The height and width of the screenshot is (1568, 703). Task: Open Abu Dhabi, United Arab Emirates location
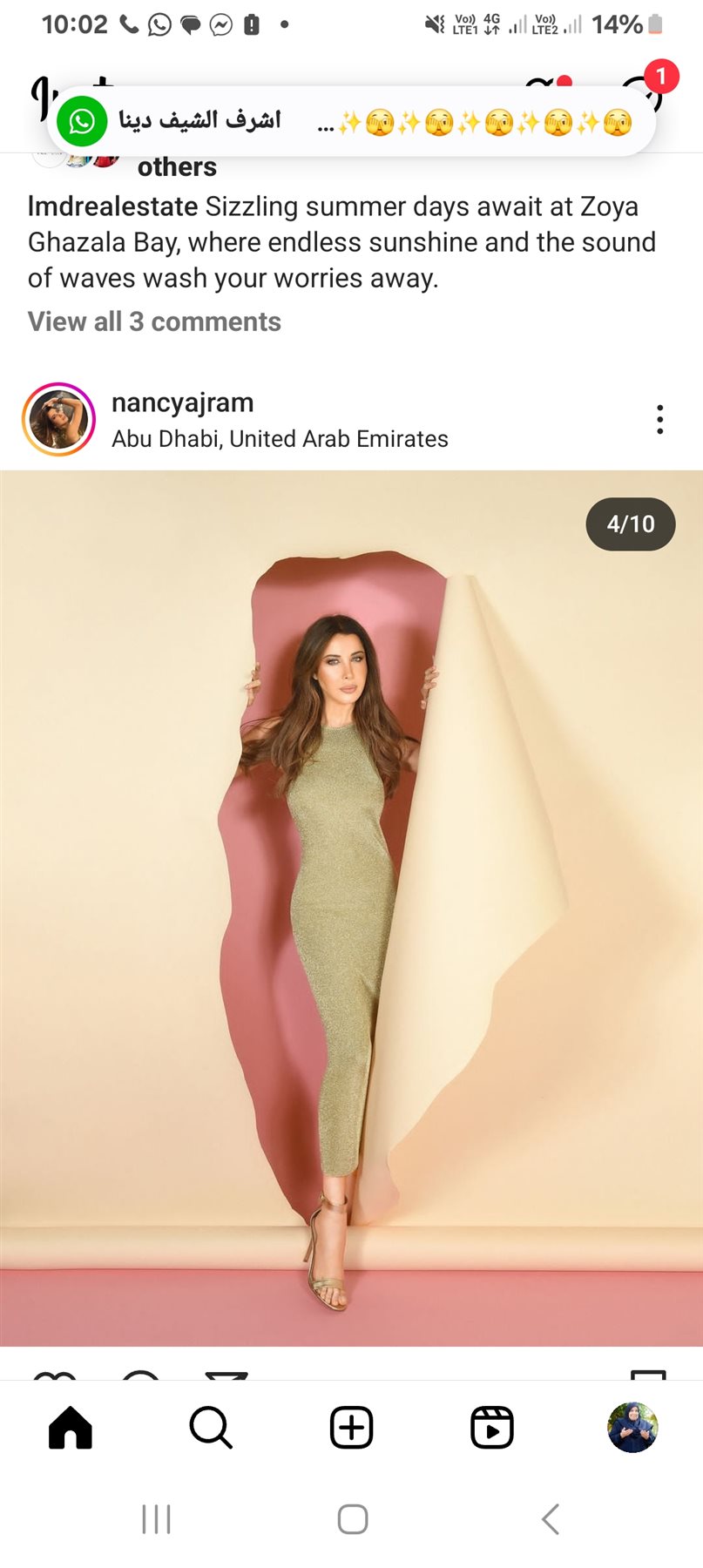(x=280, y=438)
